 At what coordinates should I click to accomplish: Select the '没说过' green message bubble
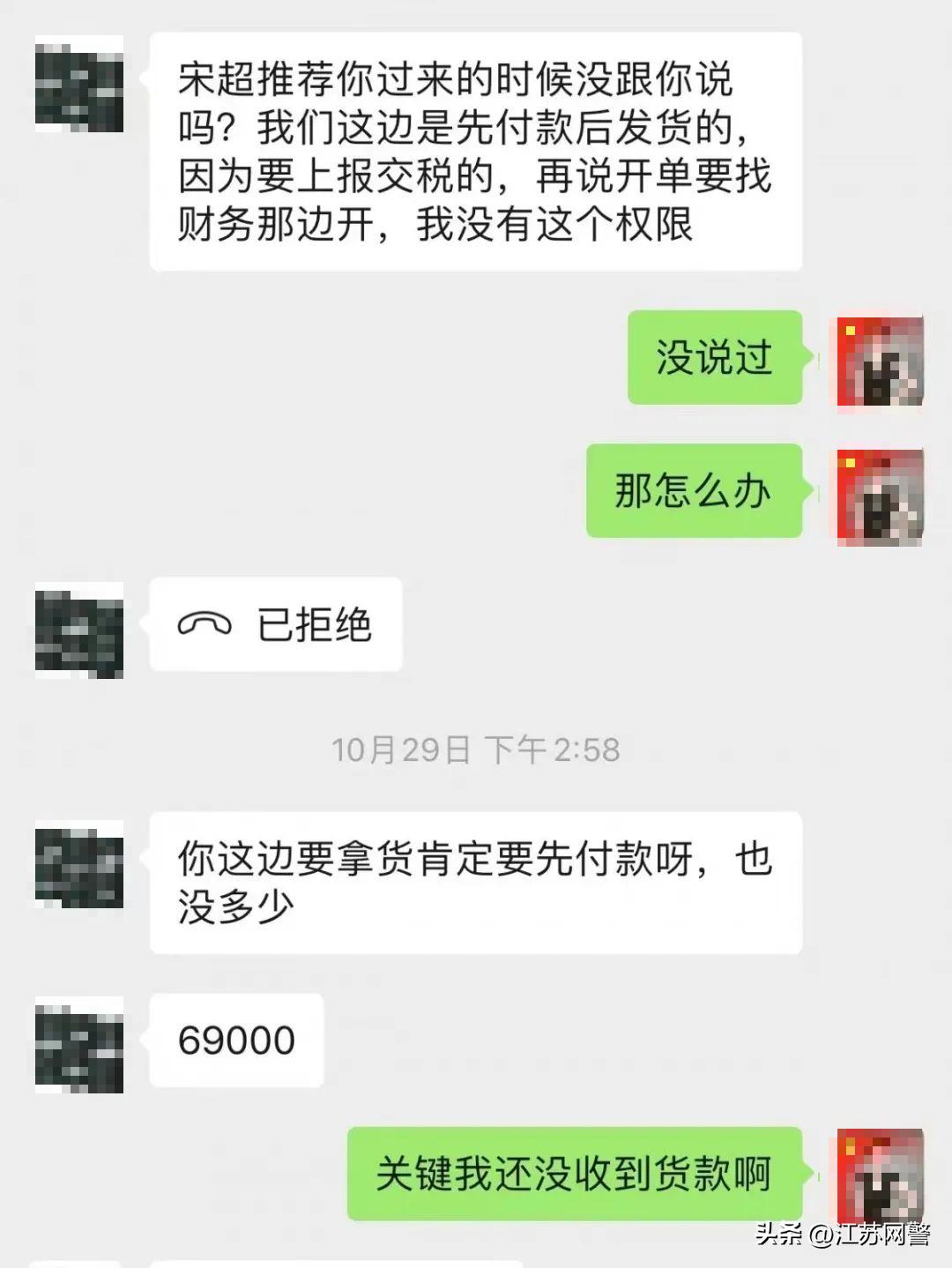pos(716,355)
